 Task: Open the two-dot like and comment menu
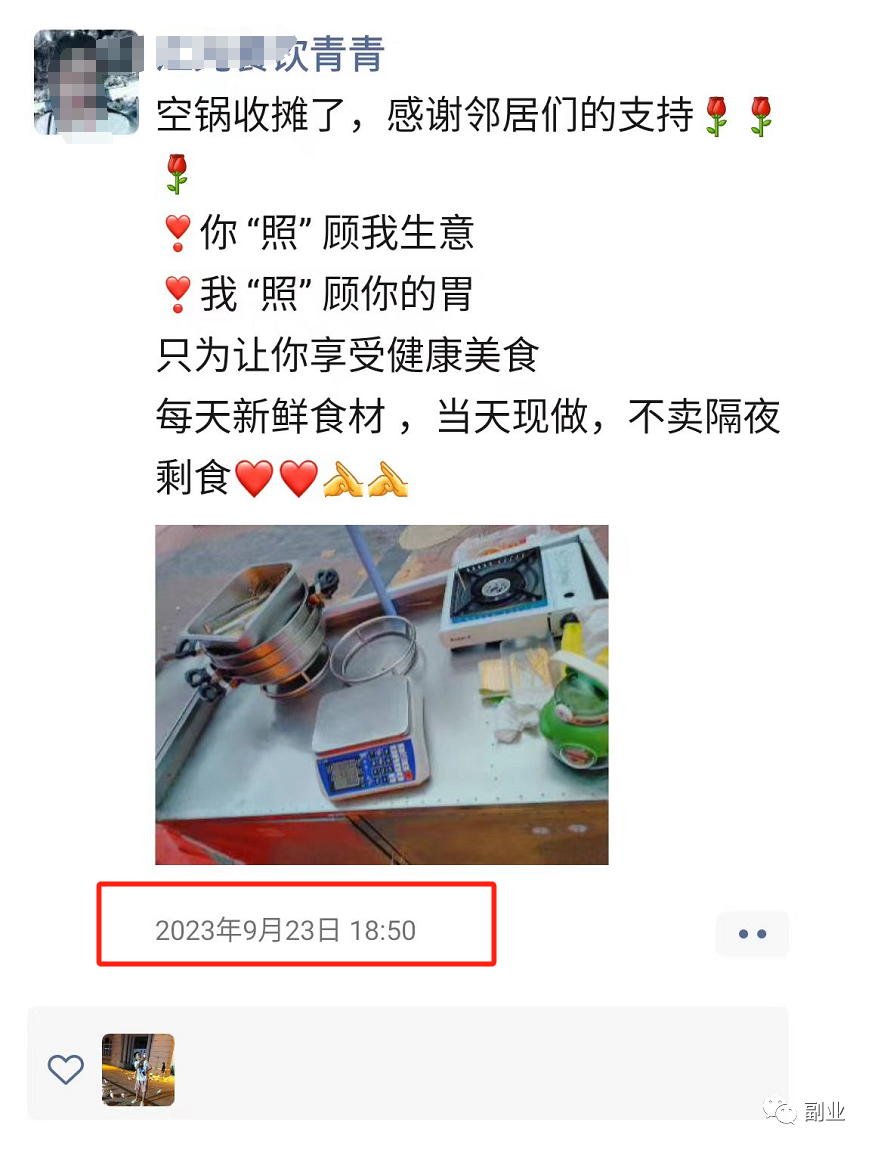tap(752, 934)
